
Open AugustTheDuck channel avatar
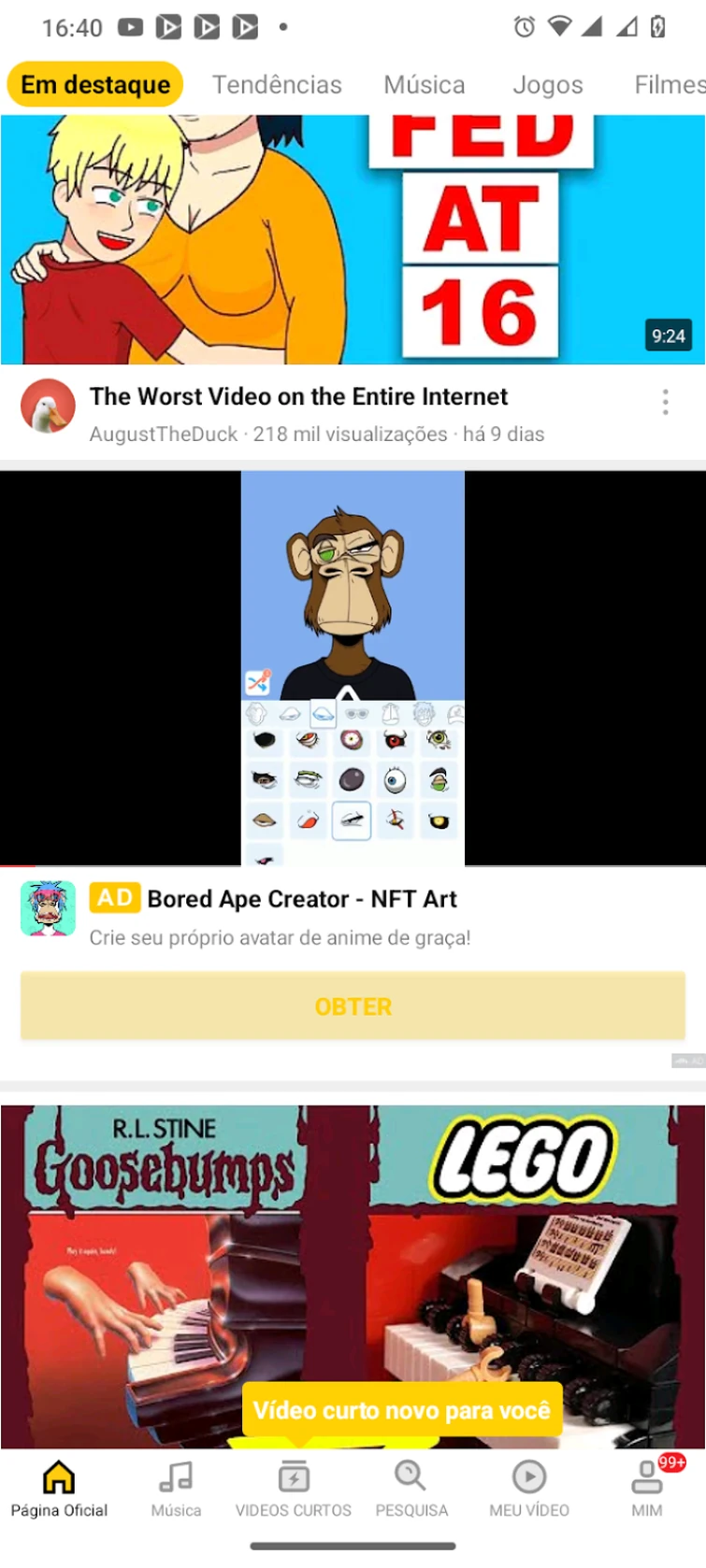pyautogui.click(x=48, y=406)
